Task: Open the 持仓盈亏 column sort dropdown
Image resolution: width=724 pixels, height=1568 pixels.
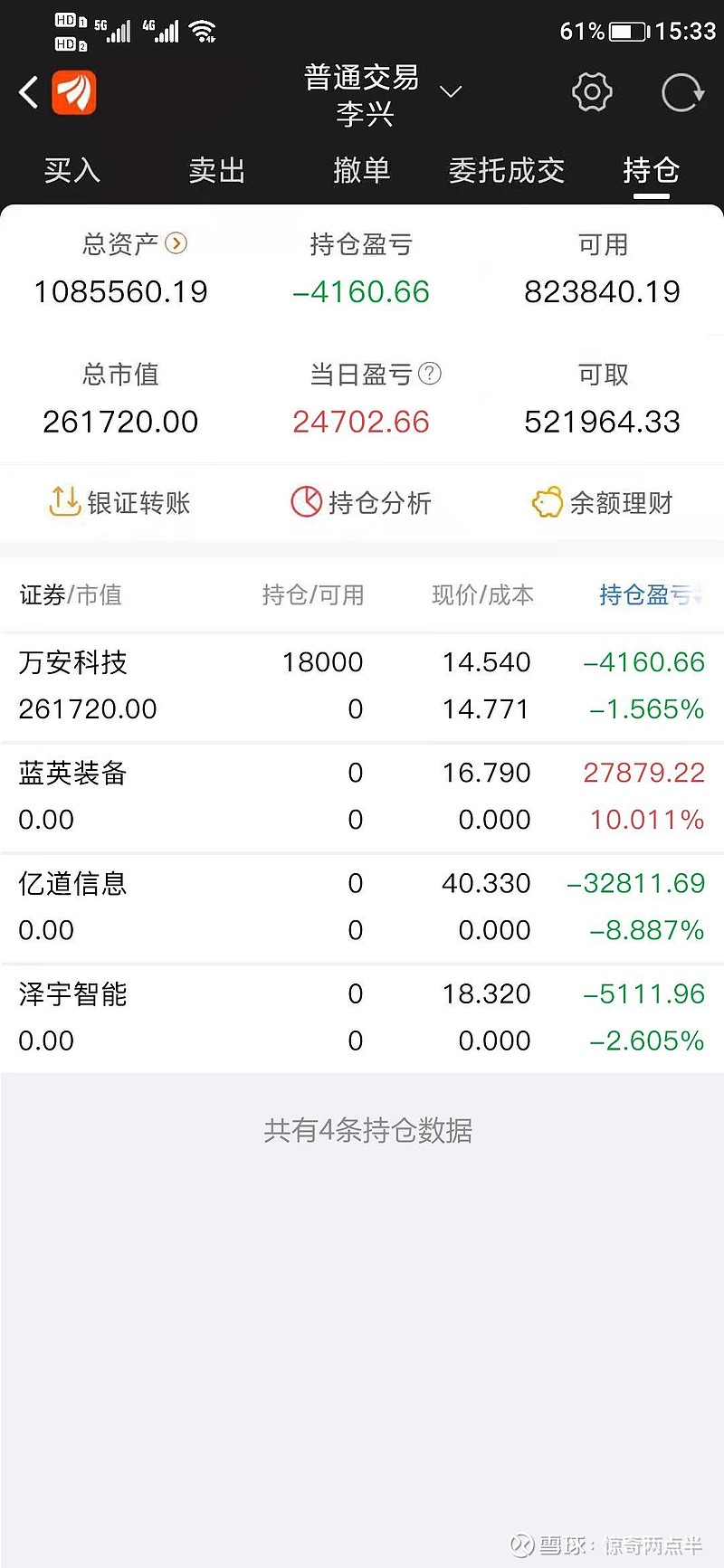Action: pyautogui.click(x=650, y=595)
